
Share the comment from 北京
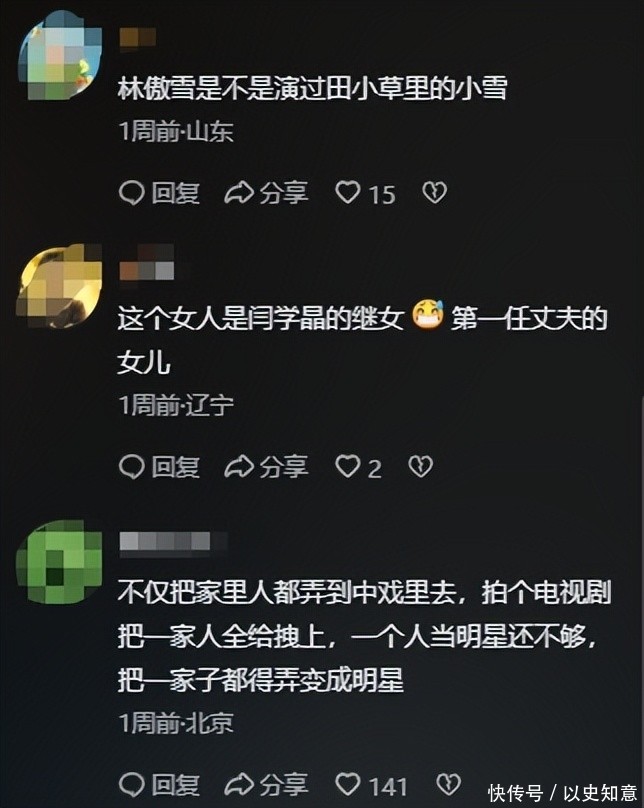point(266,785)
